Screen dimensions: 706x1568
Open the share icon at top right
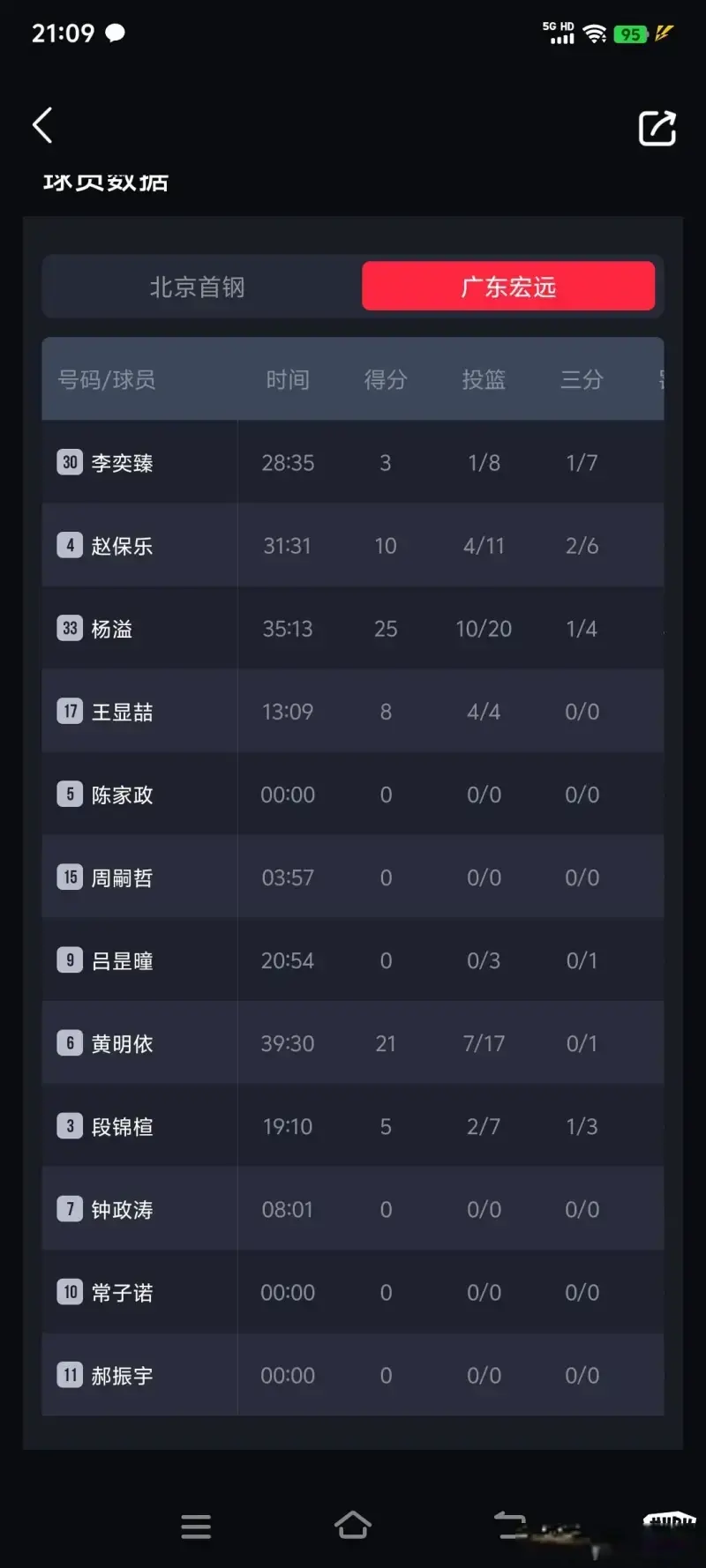click(657, 128)
